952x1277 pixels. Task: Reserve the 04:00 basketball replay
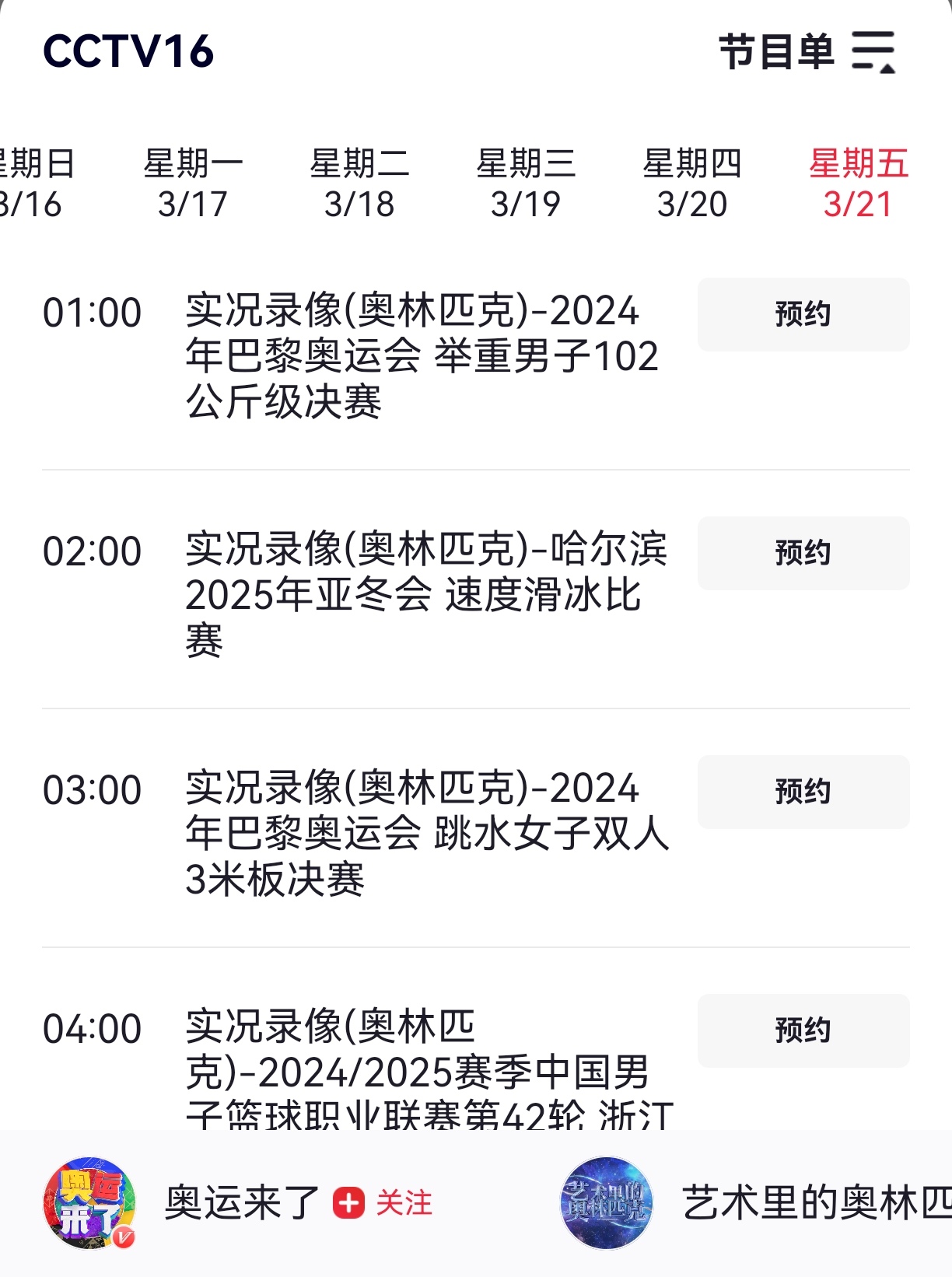803,1030
